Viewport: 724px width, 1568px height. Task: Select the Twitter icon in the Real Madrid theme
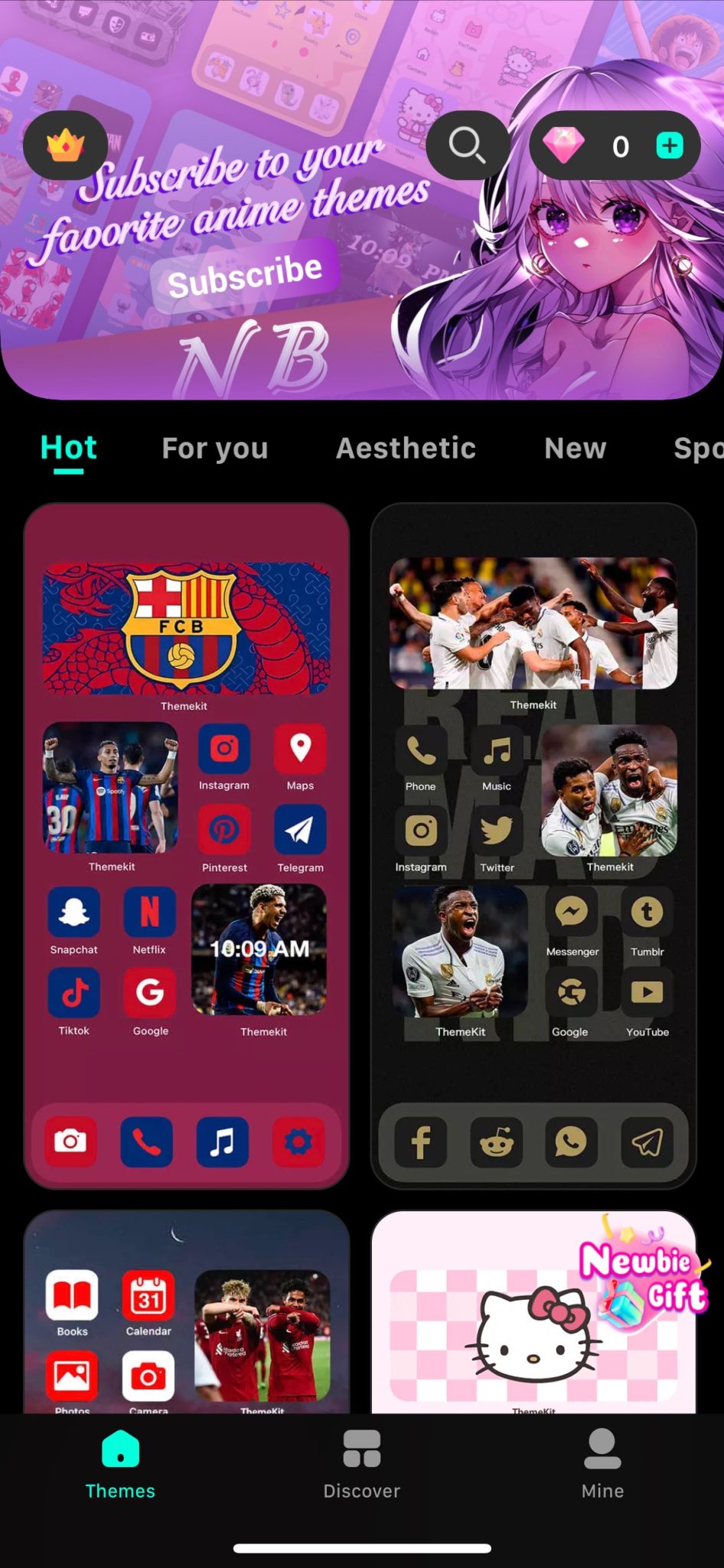tap(497, 831)
